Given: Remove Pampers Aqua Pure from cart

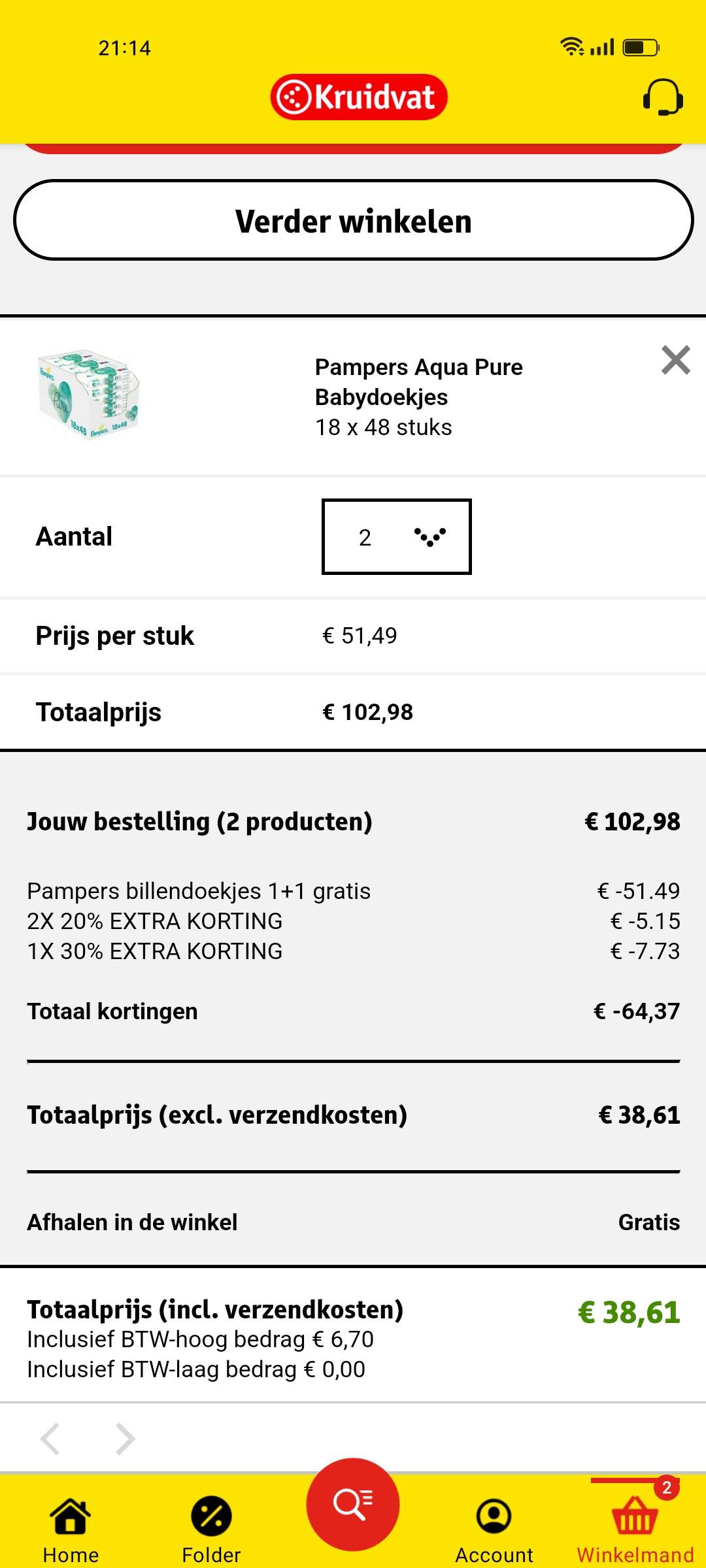Looking at the screenshot, I should click(675, 360).
